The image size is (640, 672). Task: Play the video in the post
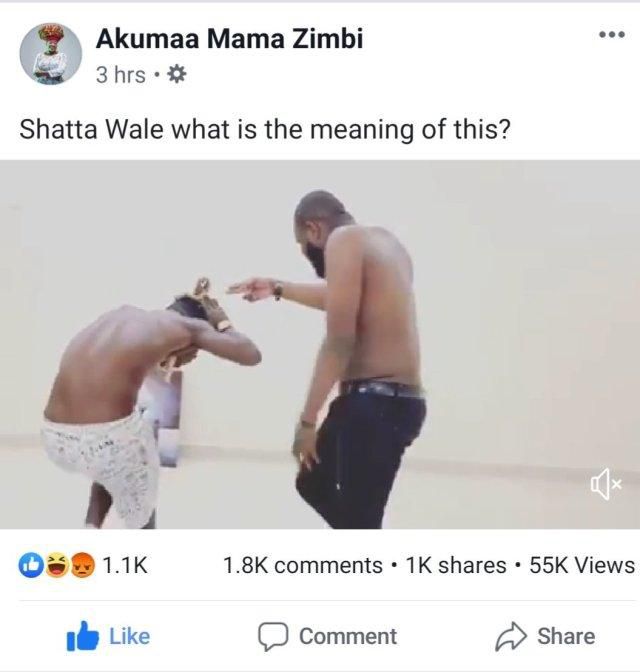click(320, 345)
